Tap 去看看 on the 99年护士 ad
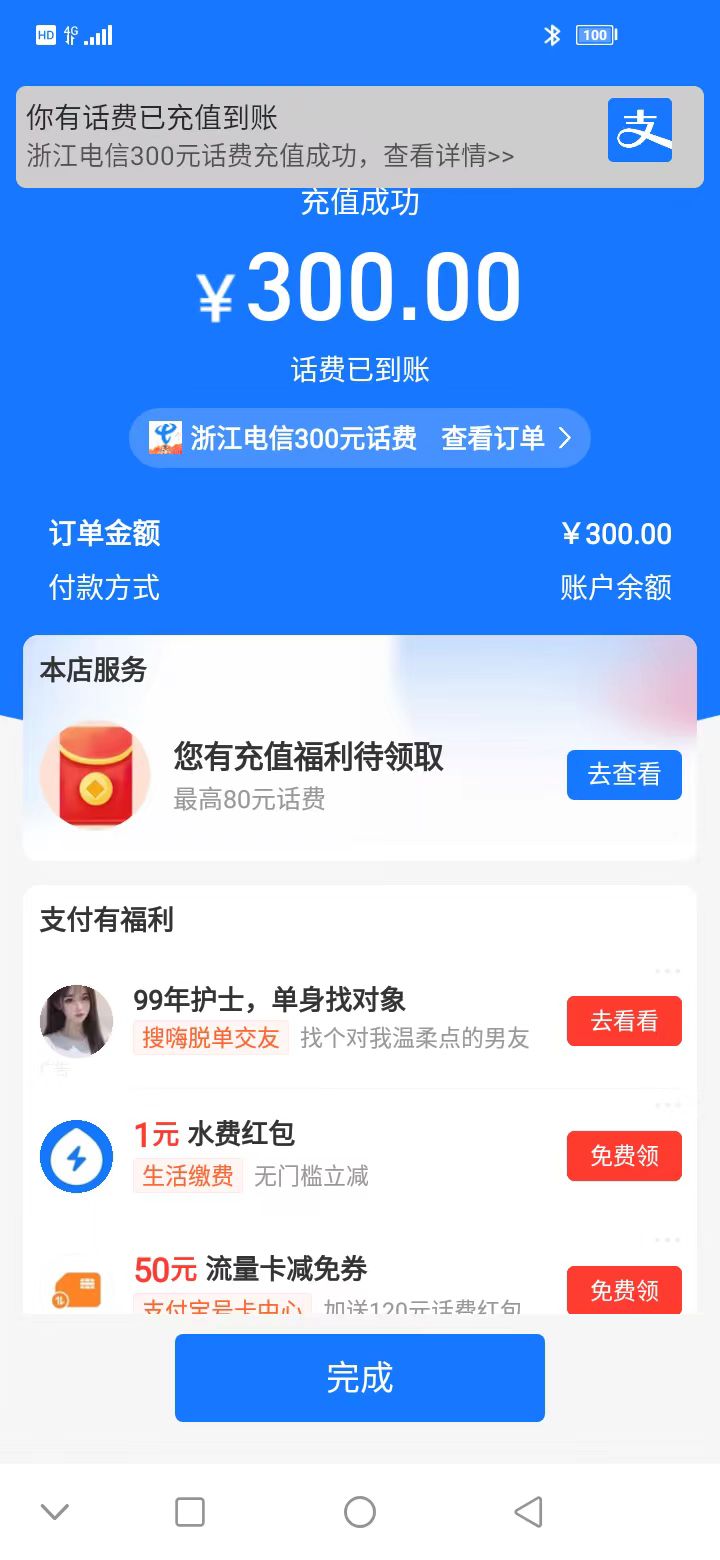 click(624, 1021)
